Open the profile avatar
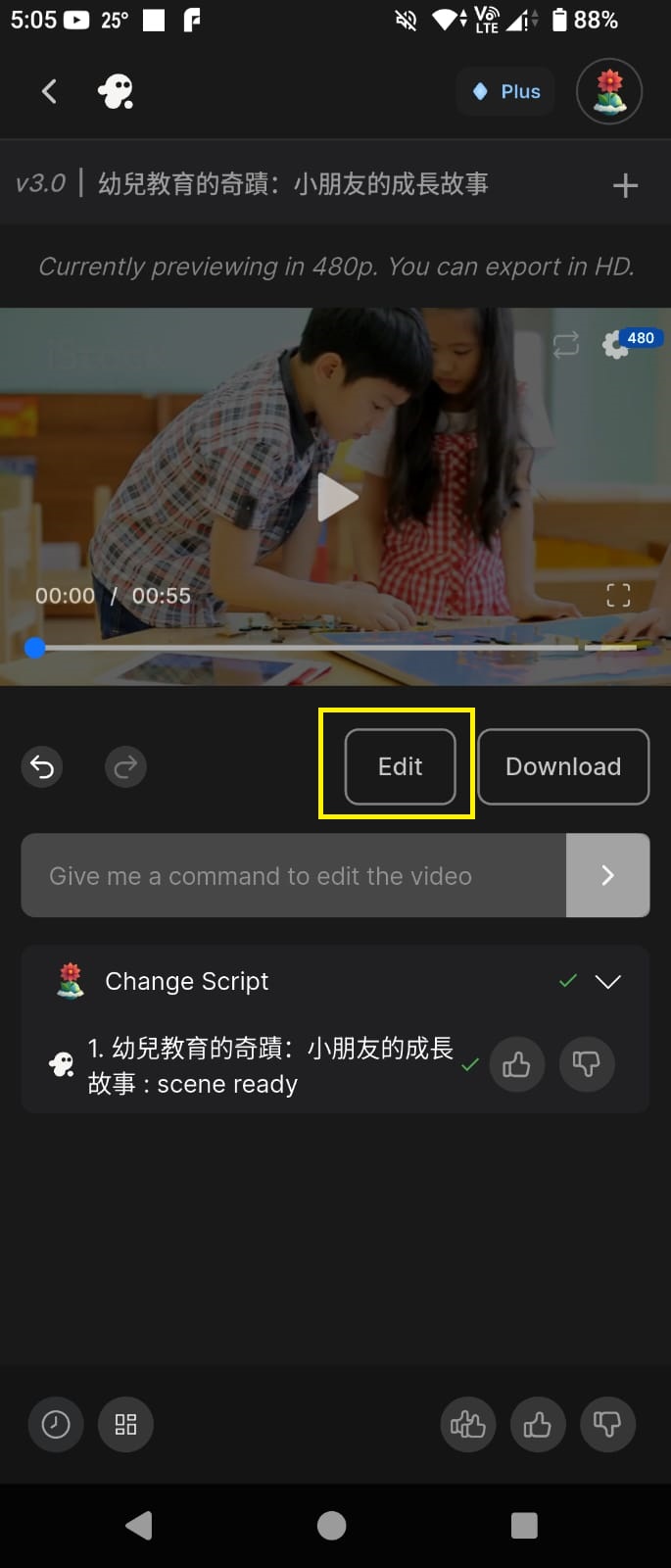This screenshot has height=1568, width=671. click(609, 92)
